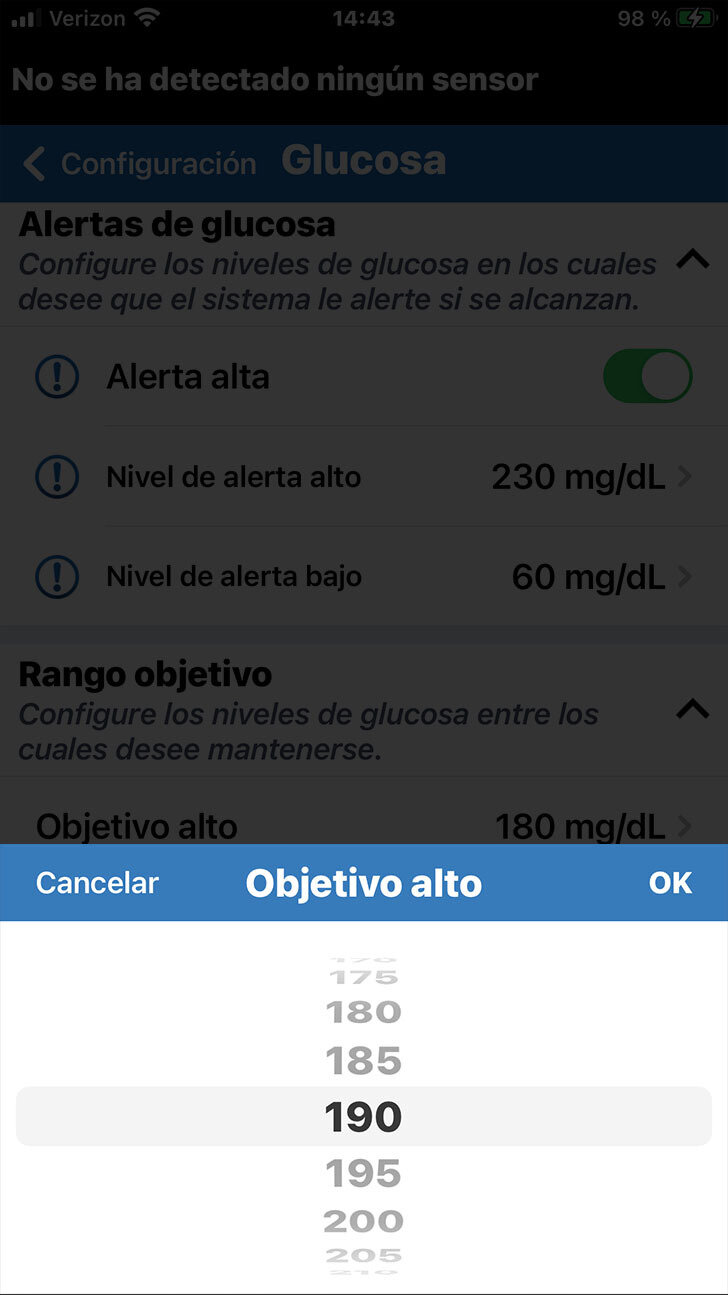Select 185 in the picker wheel
The image size is (728, 1295).
tap(363, 1061)
